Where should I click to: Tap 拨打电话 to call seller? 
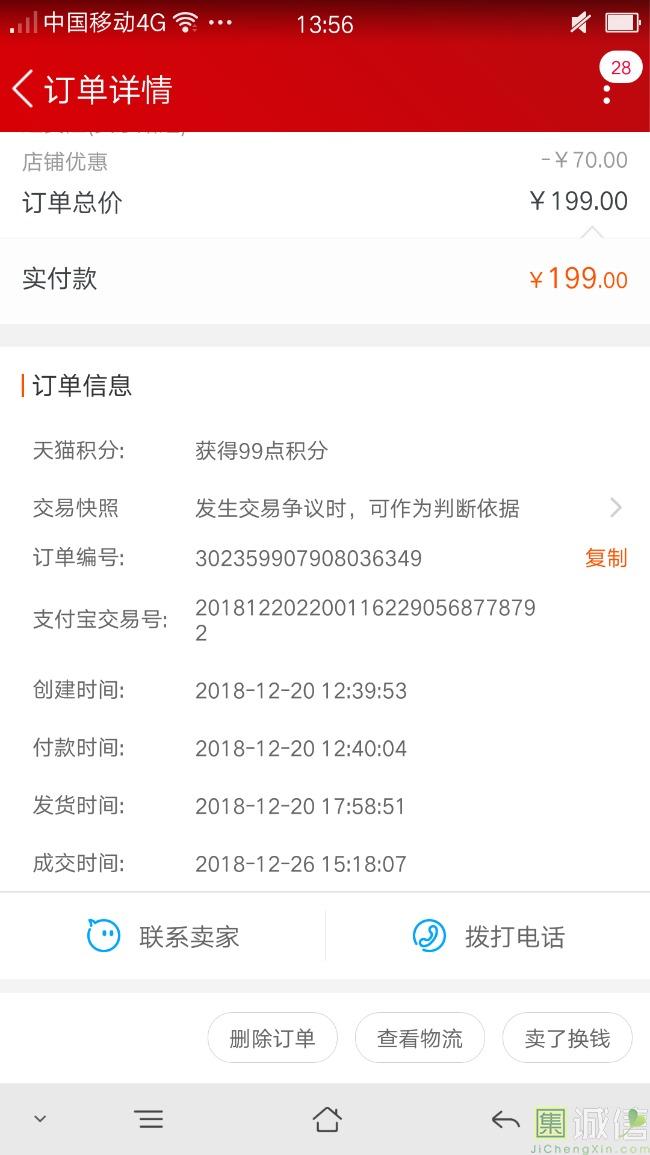(488, 936)
